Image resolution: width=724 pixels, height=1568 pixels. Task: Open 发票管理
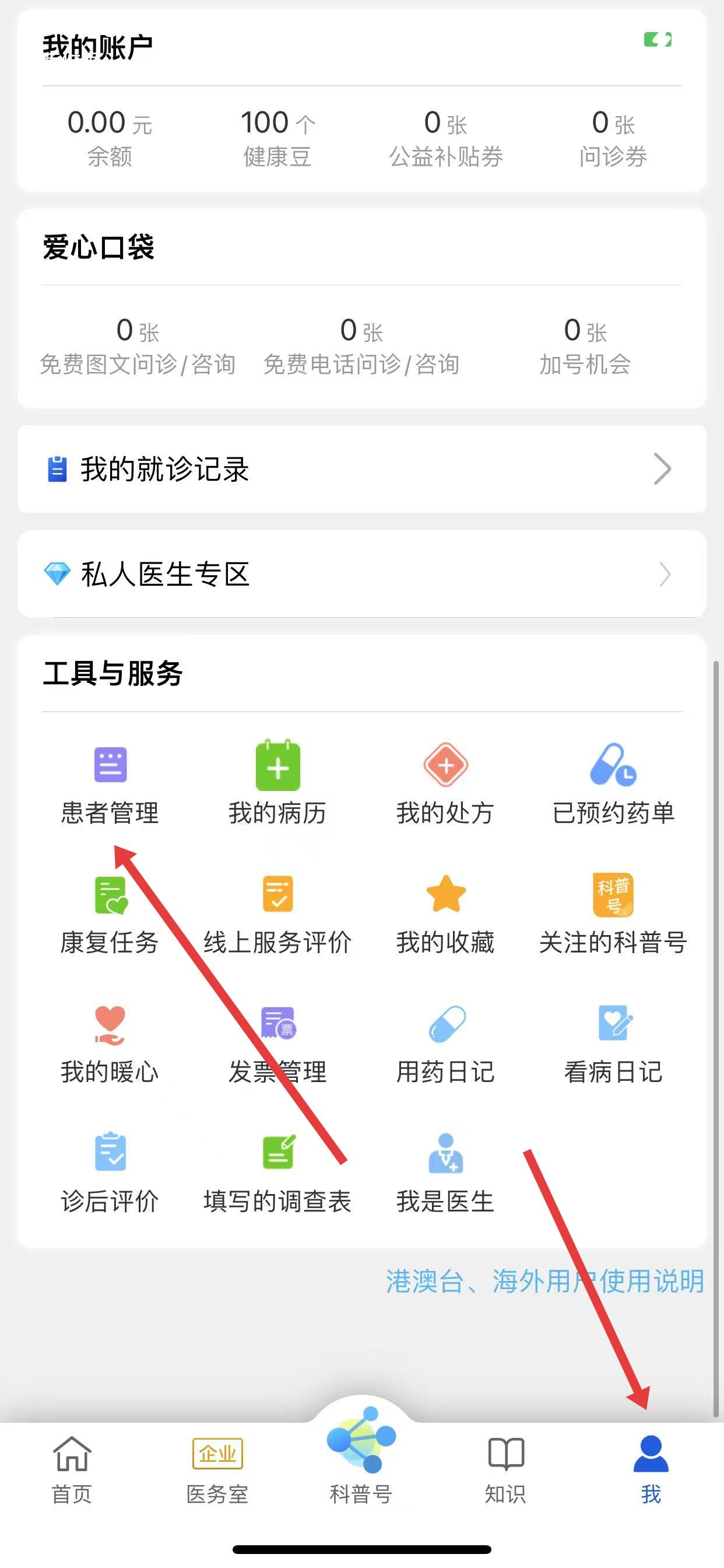point(277,1044)
